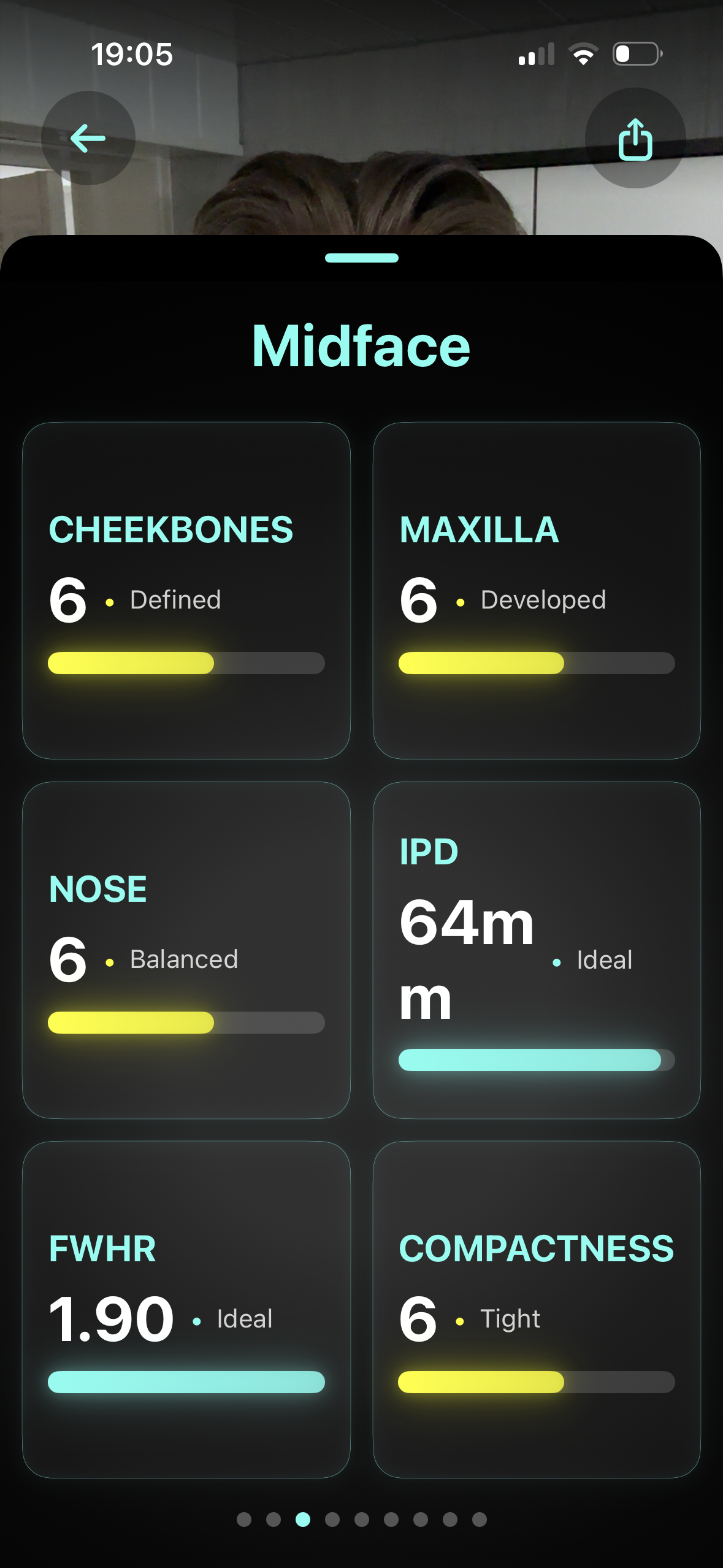Open the Maxilla score card
723x1568 pixels.
click(x=537, y=591)
